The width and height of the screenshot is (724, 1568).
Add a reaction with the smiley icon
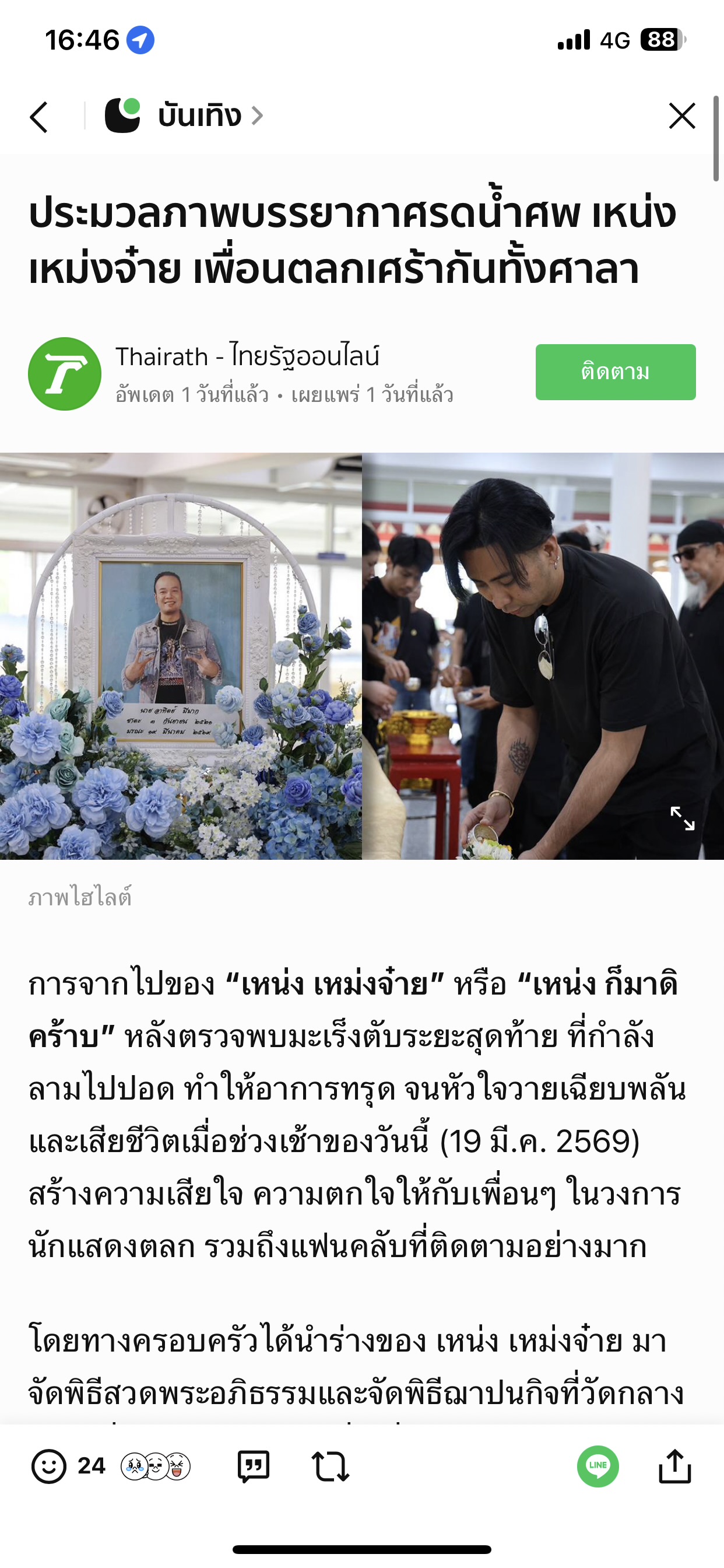pos(48,1466)
